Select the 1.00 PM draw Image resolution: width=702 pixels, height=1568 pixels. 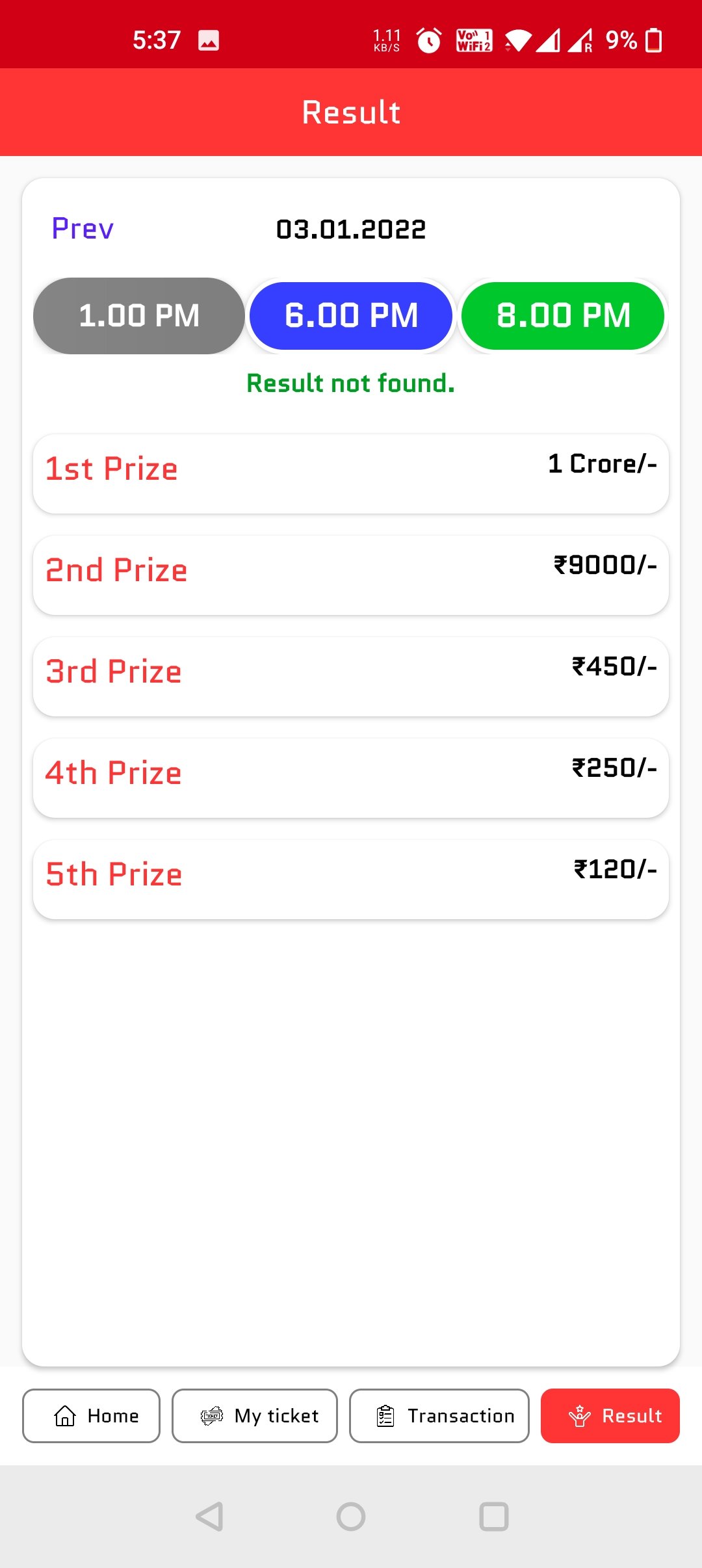tap(138, 316)
